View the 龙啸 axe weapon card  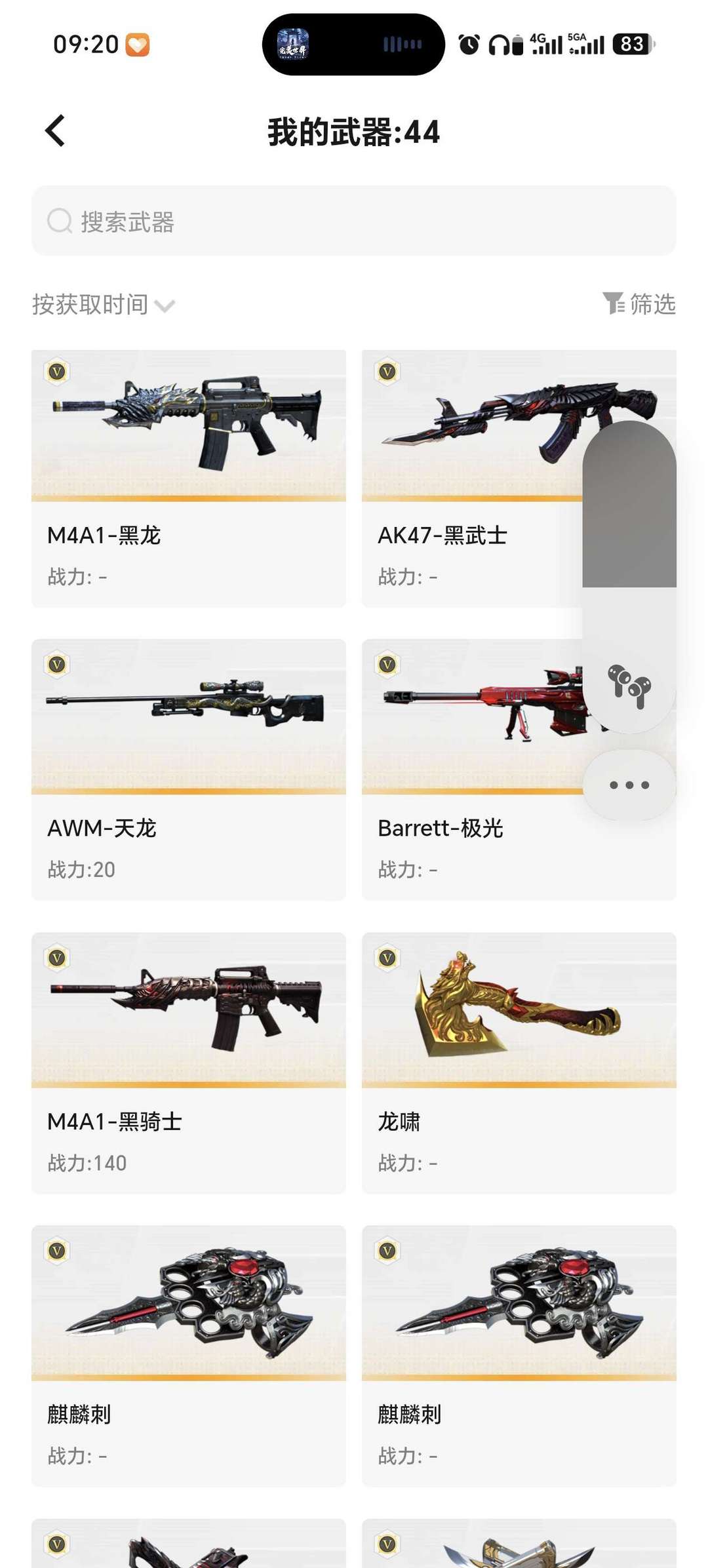pos(519,1063)
